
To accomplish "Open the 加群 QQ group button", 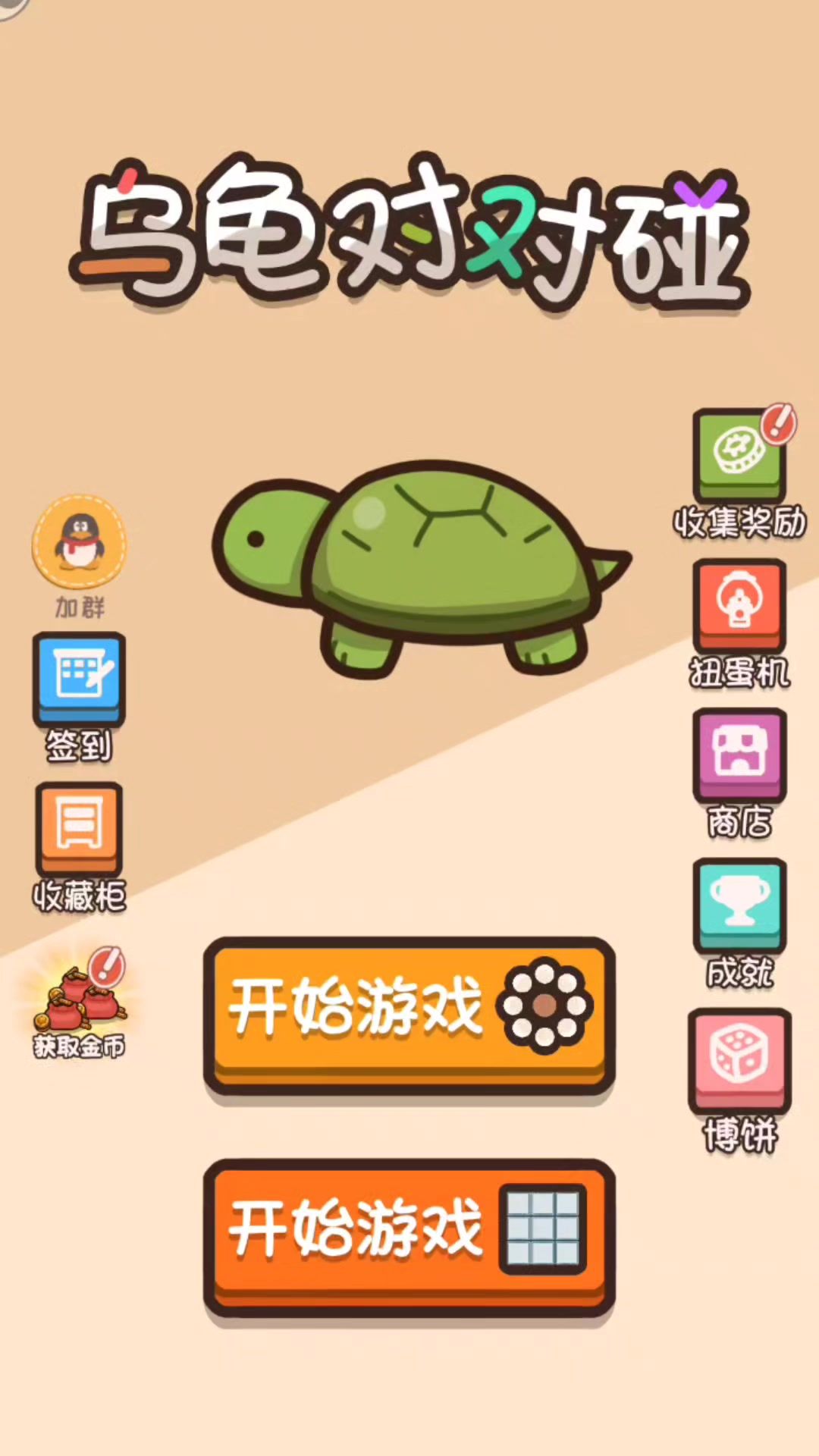I will pyautogui.click(x=79, y=544).
